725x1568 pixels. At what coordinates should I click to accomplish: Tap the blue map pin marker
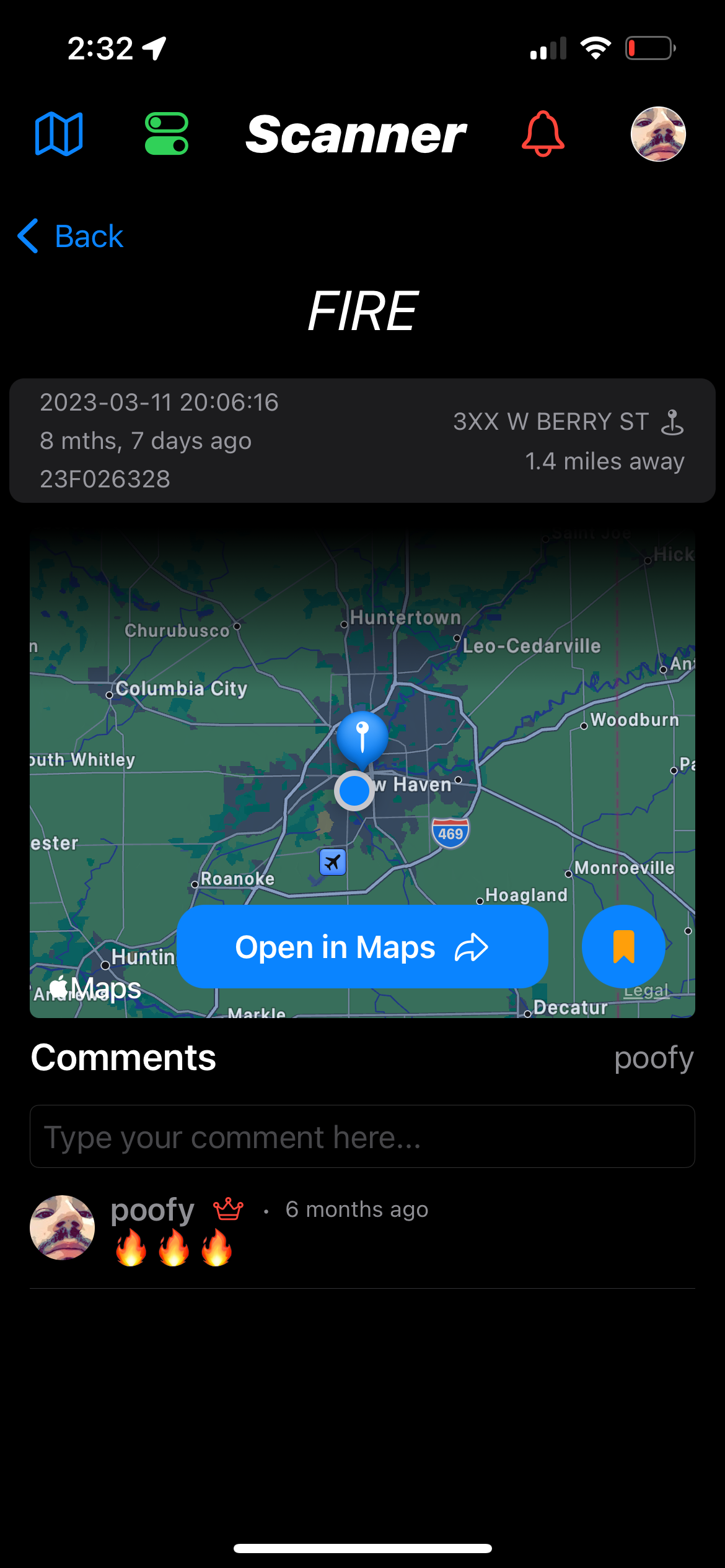[363, 737]
